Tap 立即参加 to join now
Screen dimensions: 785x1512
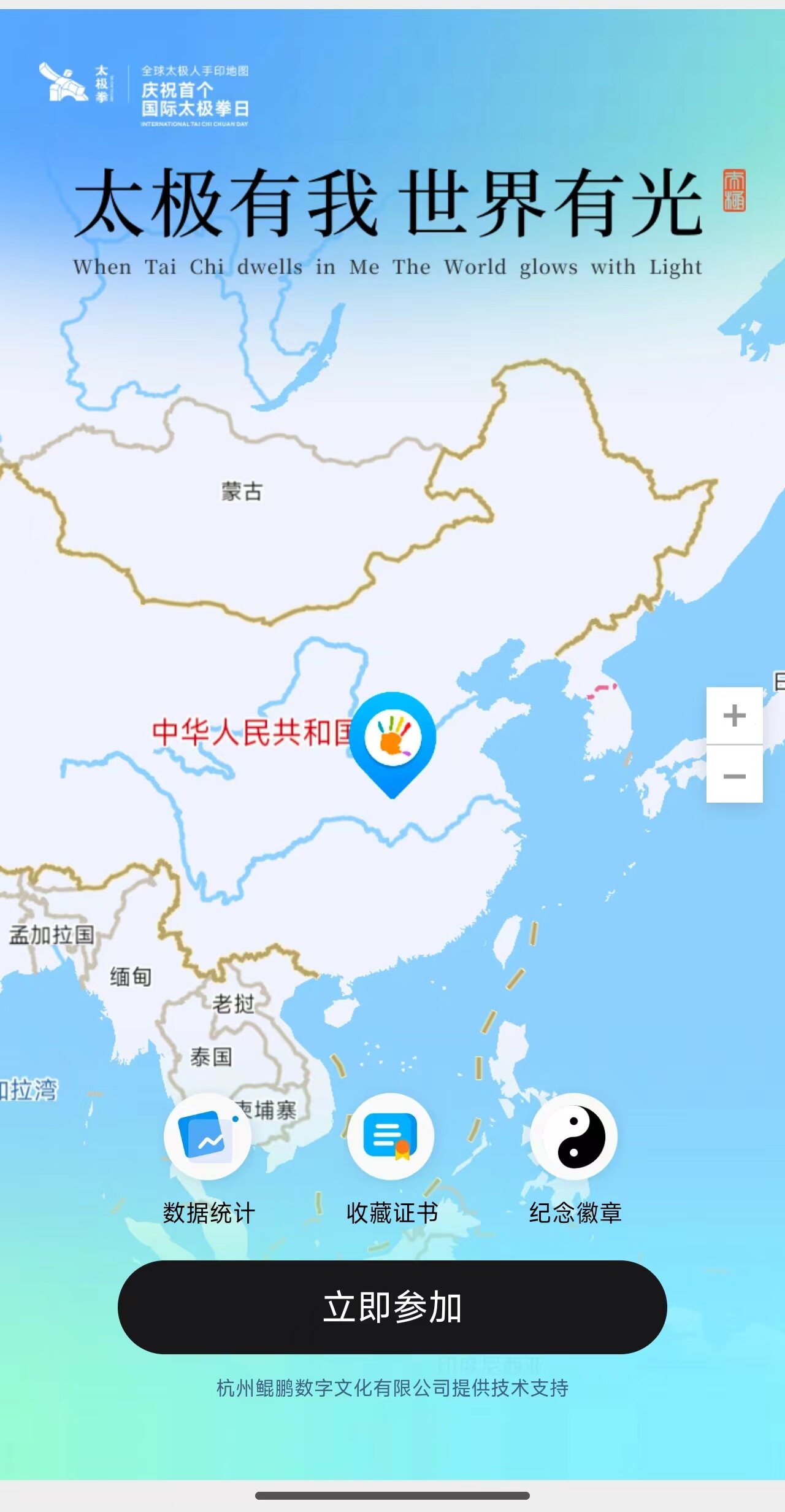392,1307
